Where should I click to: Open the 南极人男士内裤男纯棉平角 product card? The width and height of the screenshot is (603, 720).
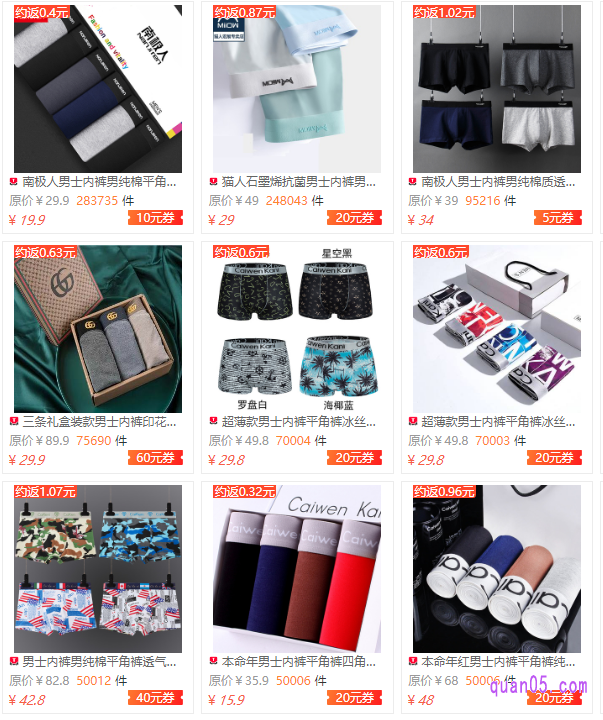pyautogui.click(x=98, y=89)
